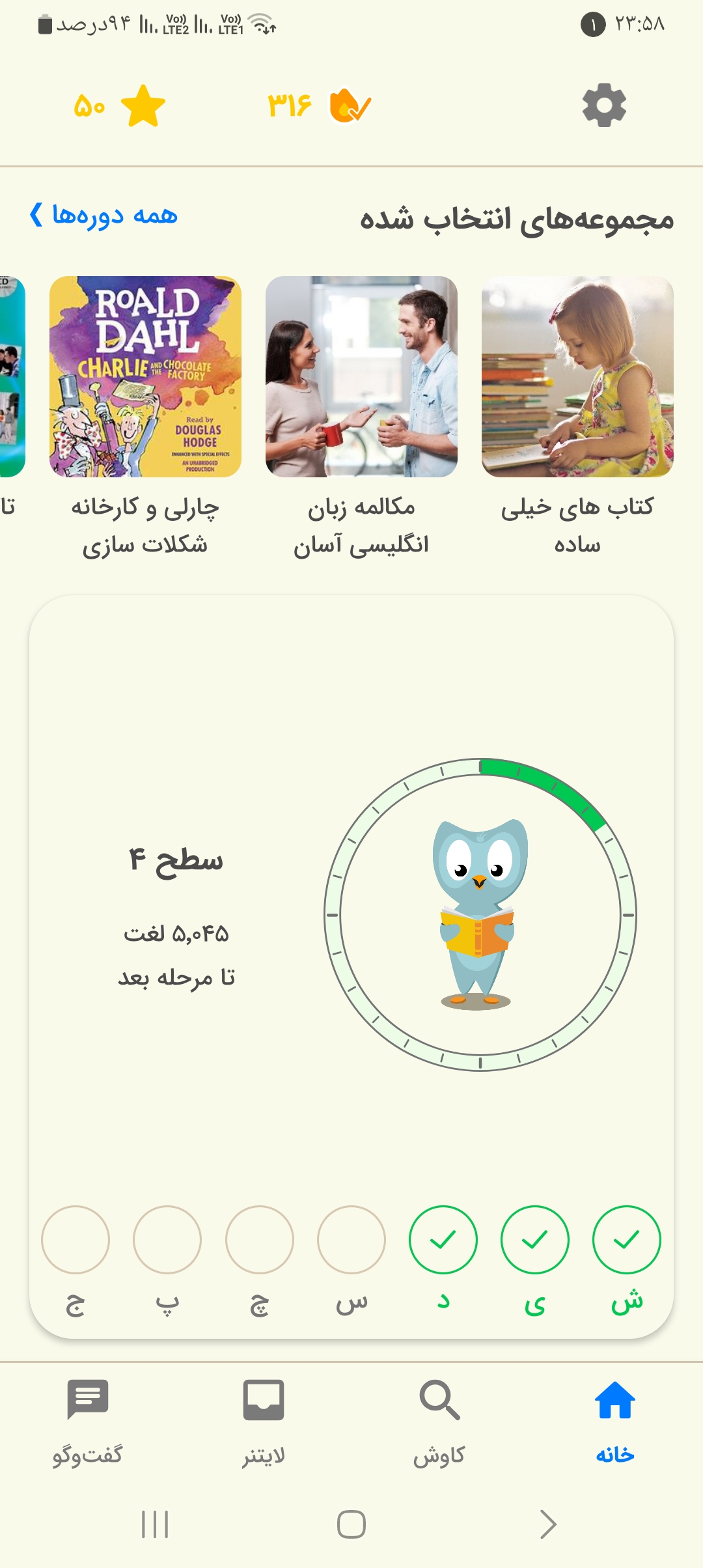
Task: Tap the streak flame counter 316
Action: pyautogui.click(x=319, y=105)
